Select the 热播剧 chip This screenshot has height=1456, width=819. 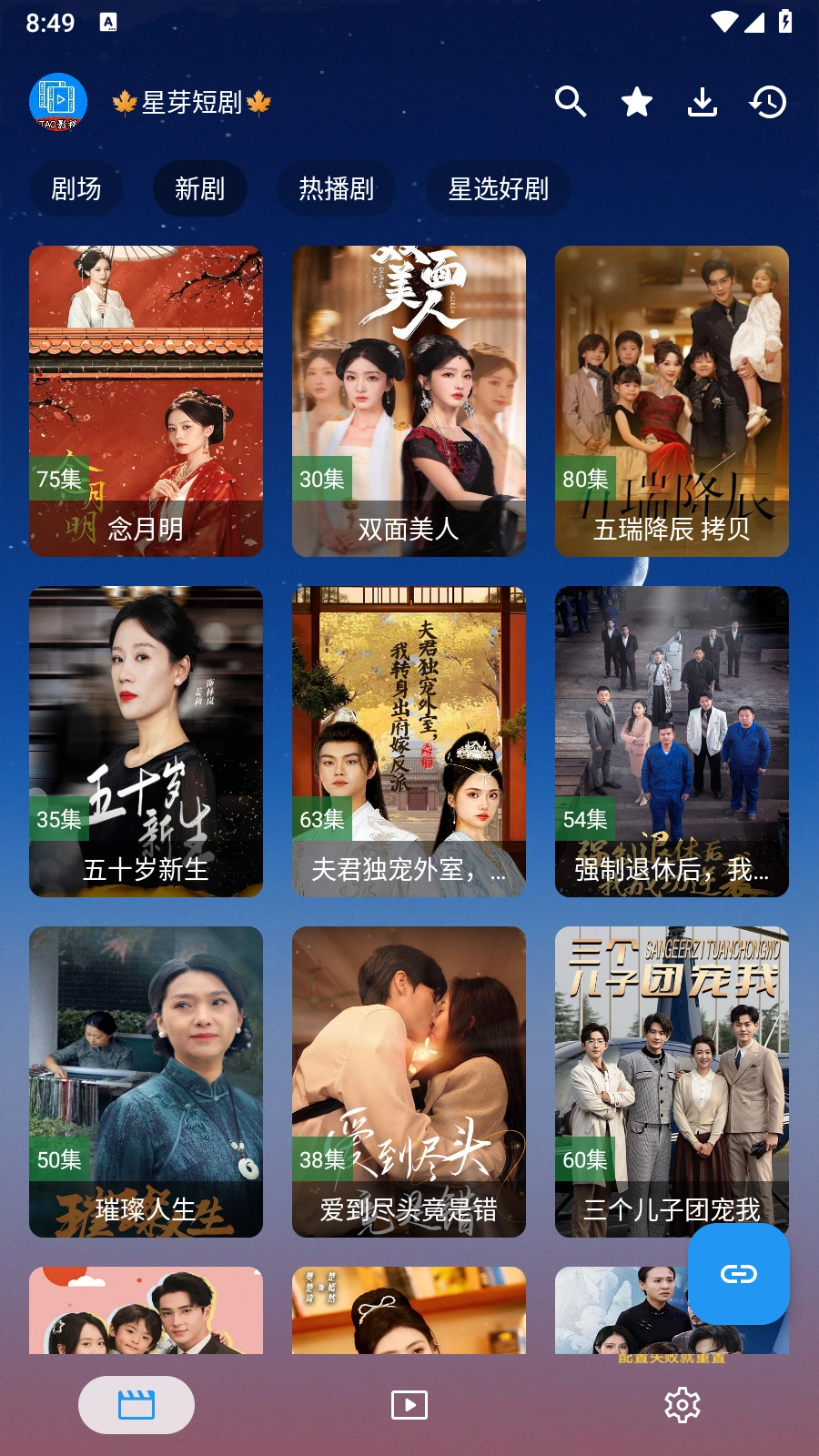click(337, 188)
